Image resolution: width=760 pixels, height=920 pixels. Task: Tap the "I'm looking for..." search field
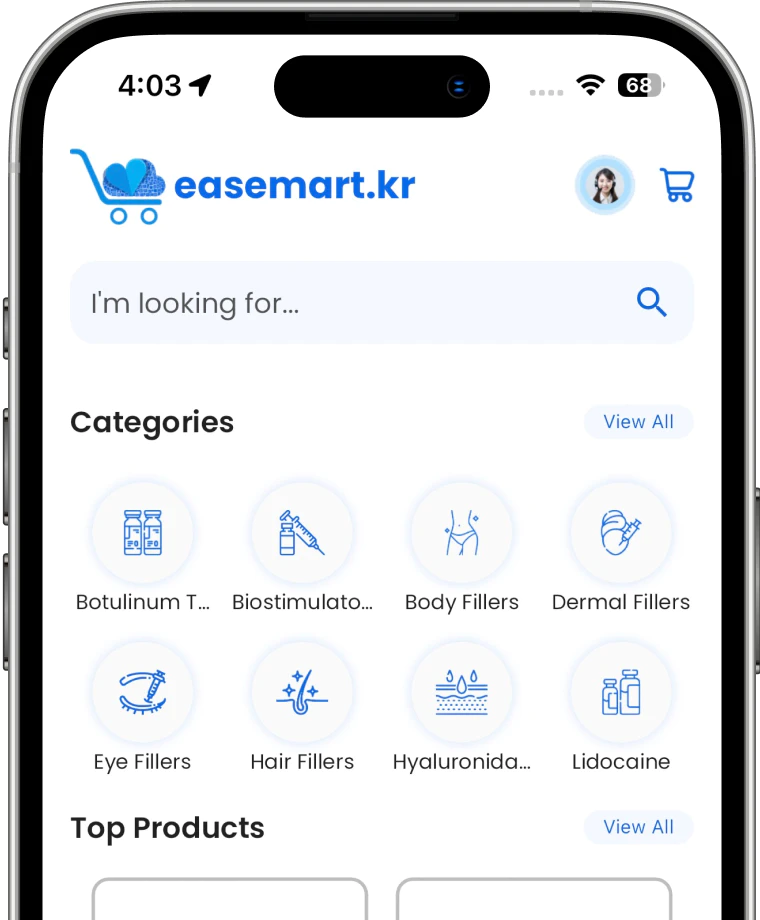point(350,303)
